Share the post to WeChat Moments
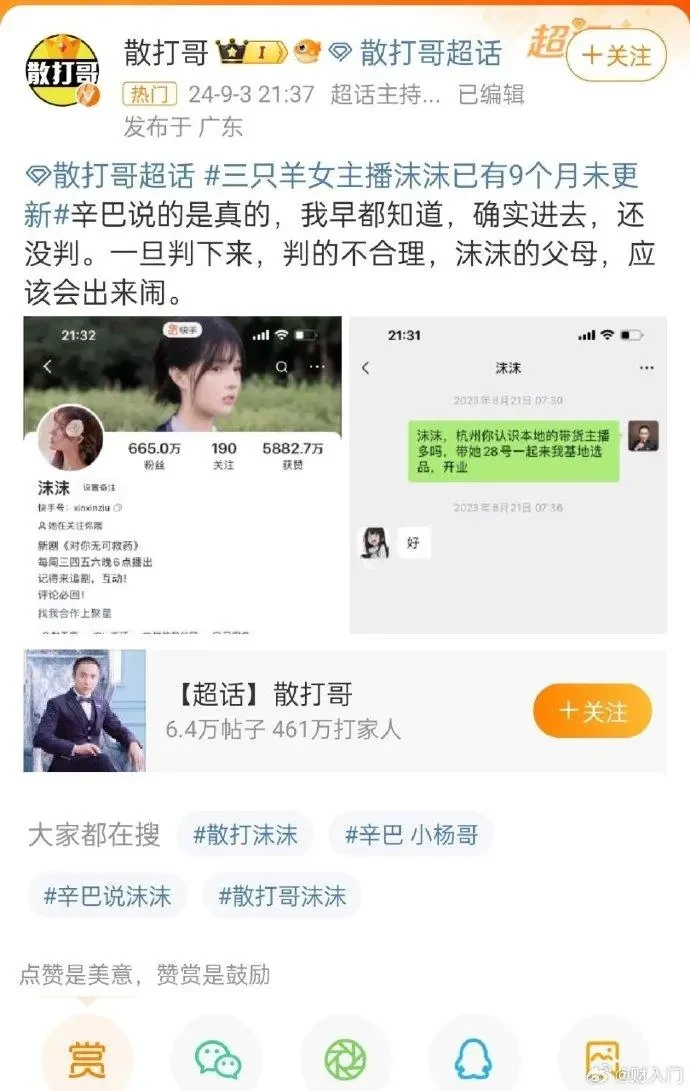 tap(345, 1058)
